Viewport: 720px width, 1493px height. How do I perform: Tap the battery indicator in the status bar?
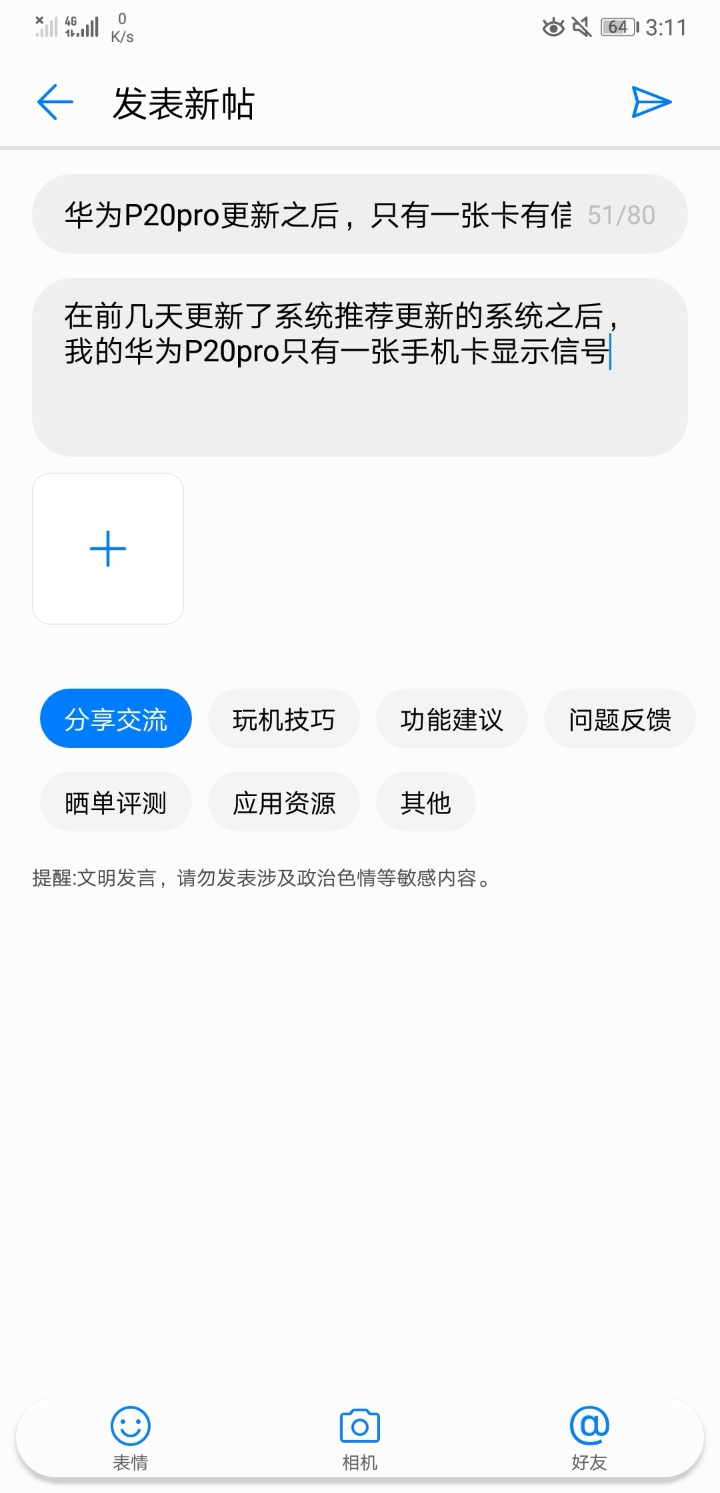click(x=619, y=27)
